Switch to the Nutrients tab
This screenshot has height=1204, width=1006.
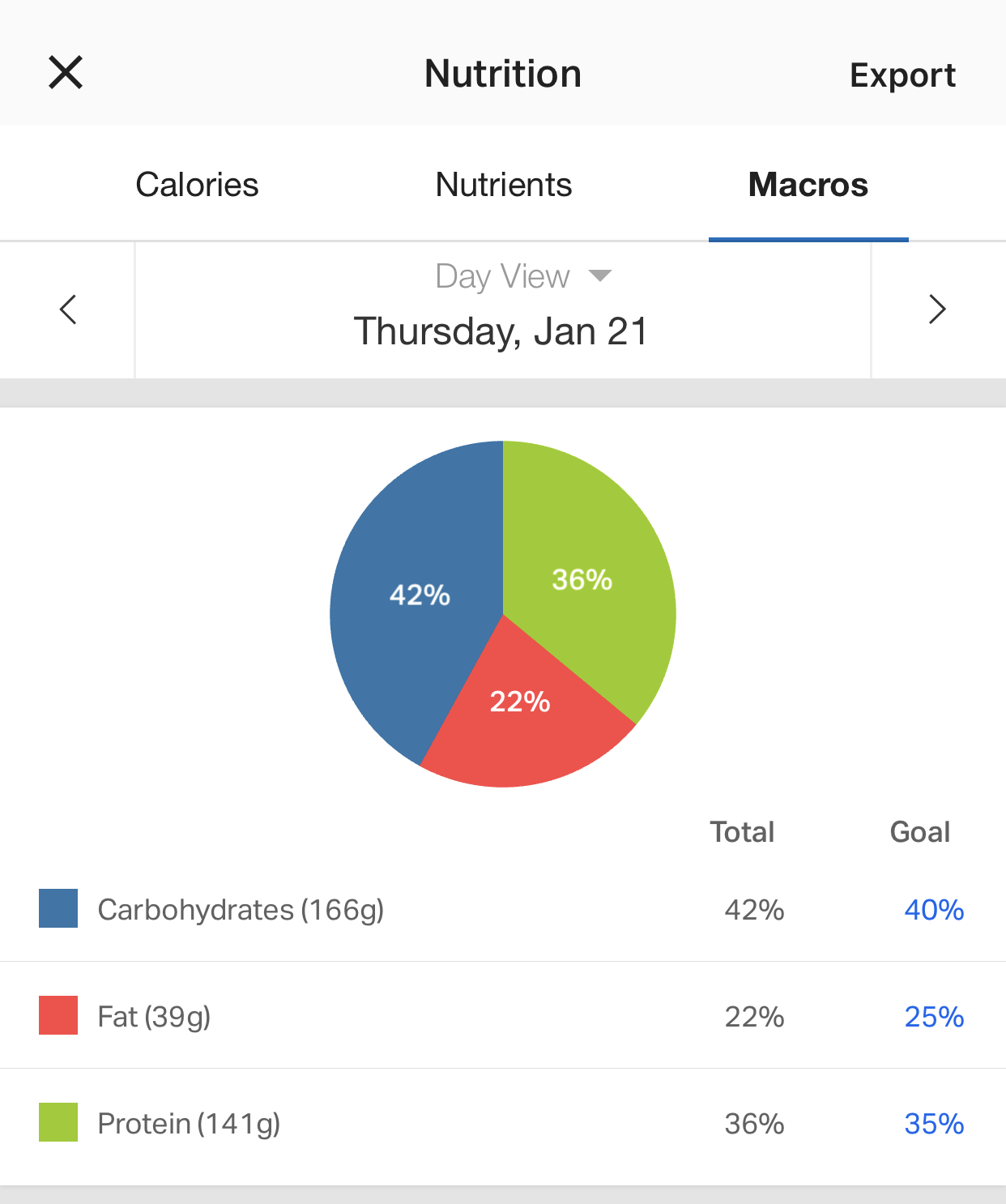tap(503, 185)
